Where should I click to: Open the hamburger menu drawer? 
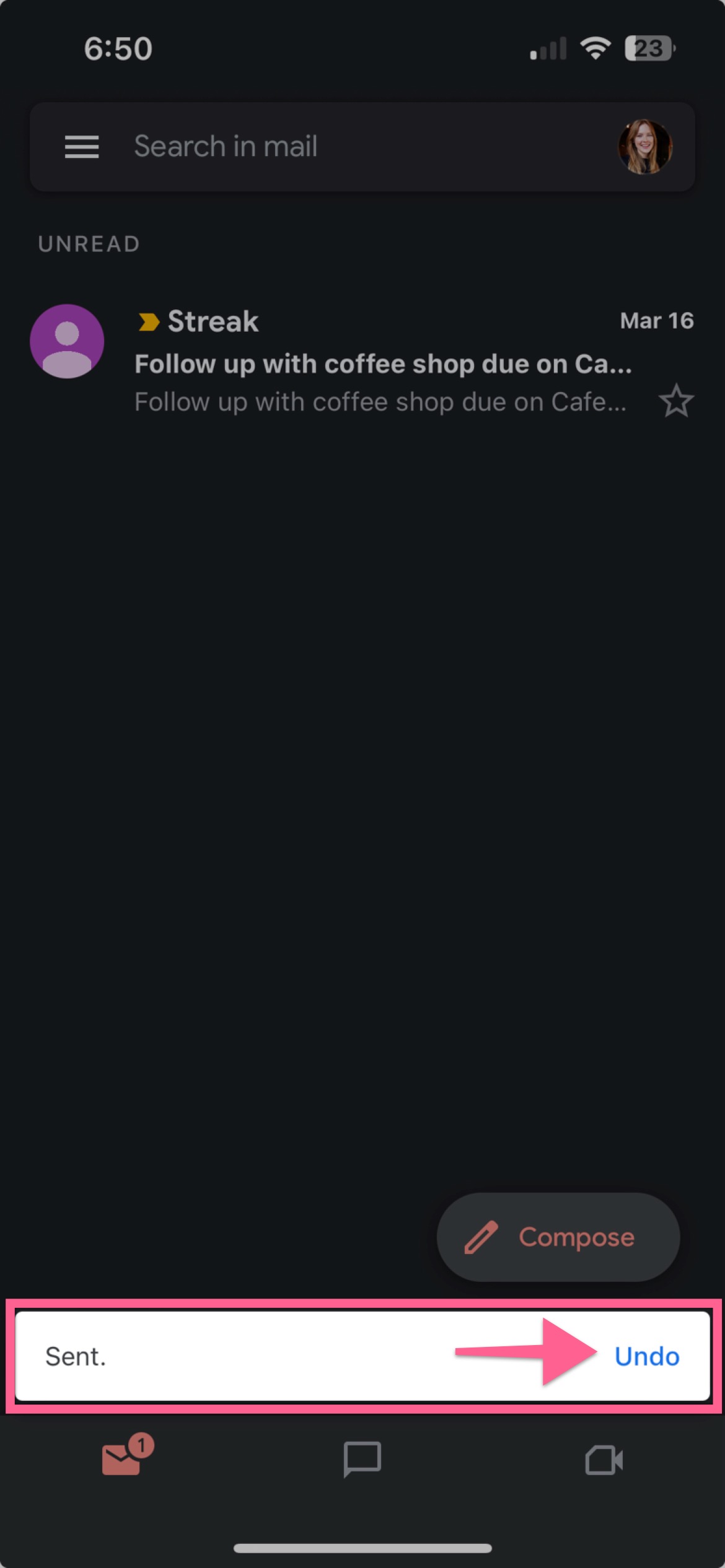tap(82, 147)
